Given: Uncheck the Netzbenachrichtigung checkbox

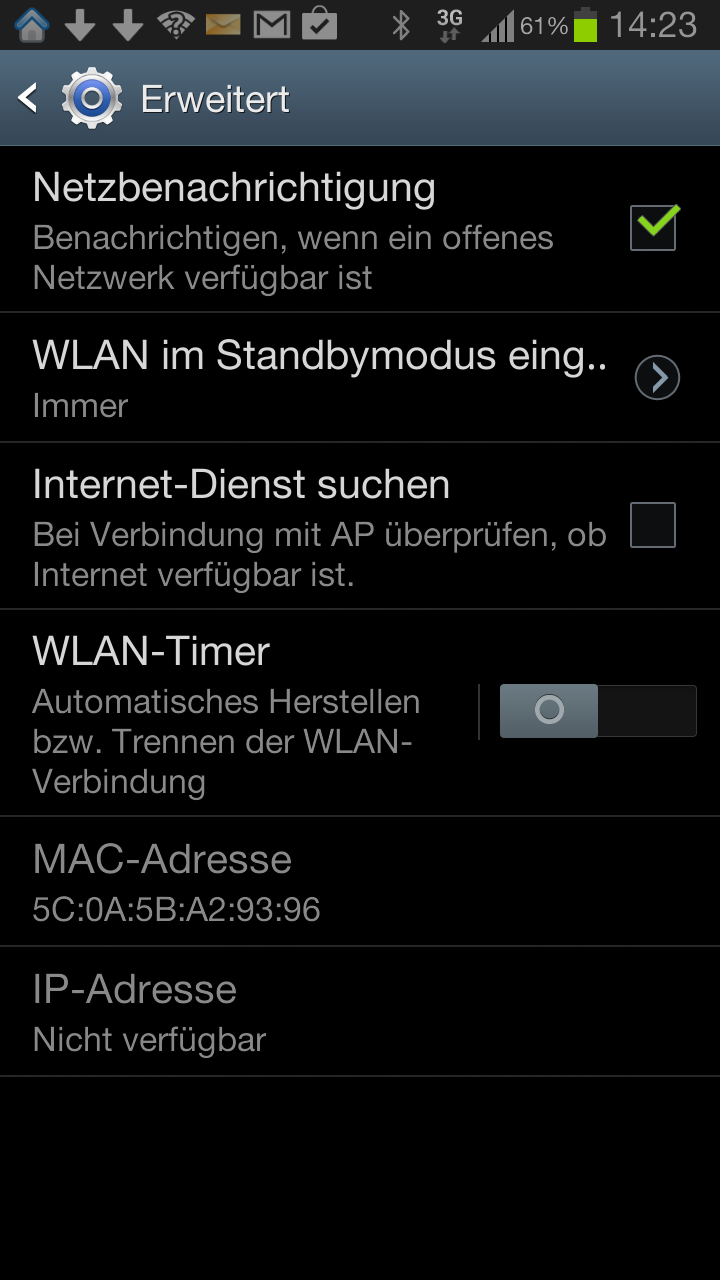Looking at the screenshot, I should click(653, 227).
